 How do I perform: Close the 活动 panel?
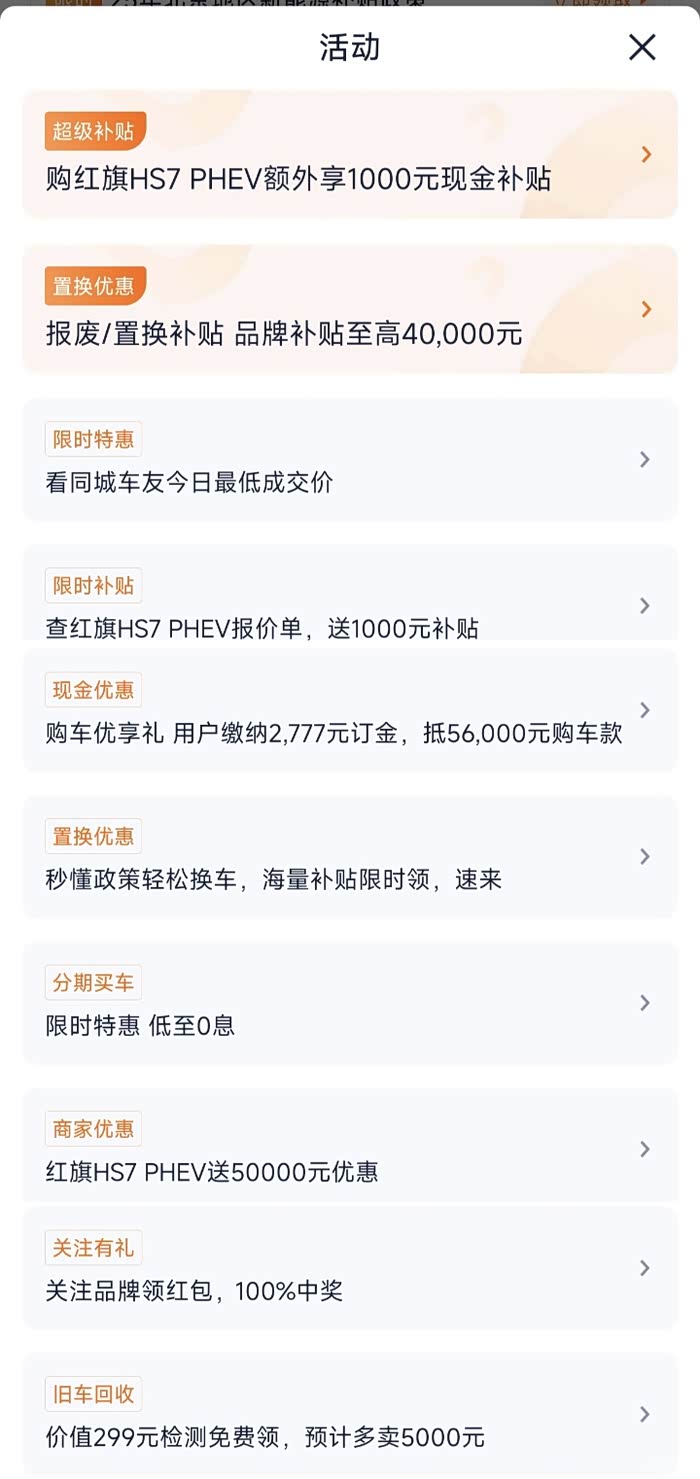point(641,47)
